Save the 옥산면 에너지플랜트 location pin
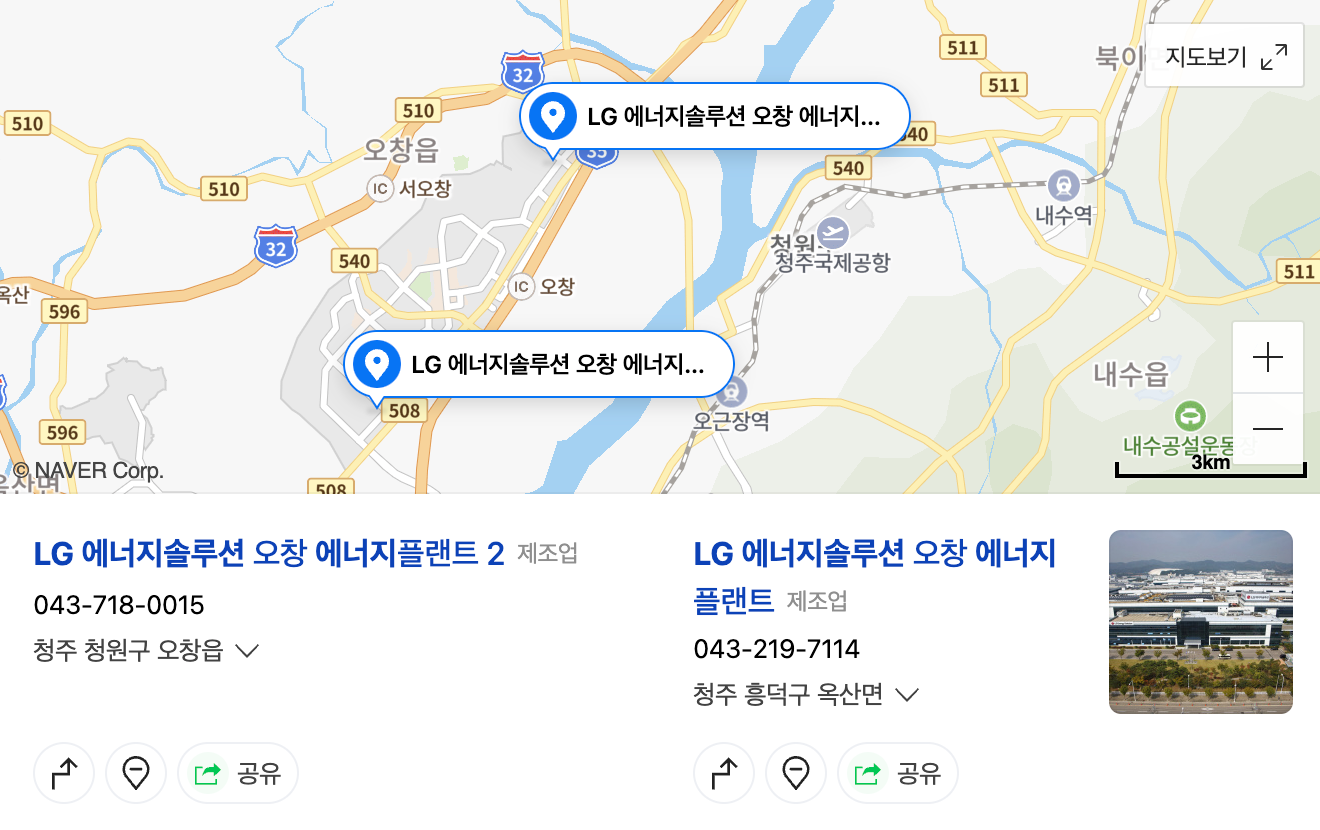The width and height of the screenshot is (1320, 830). coord(796,773)
